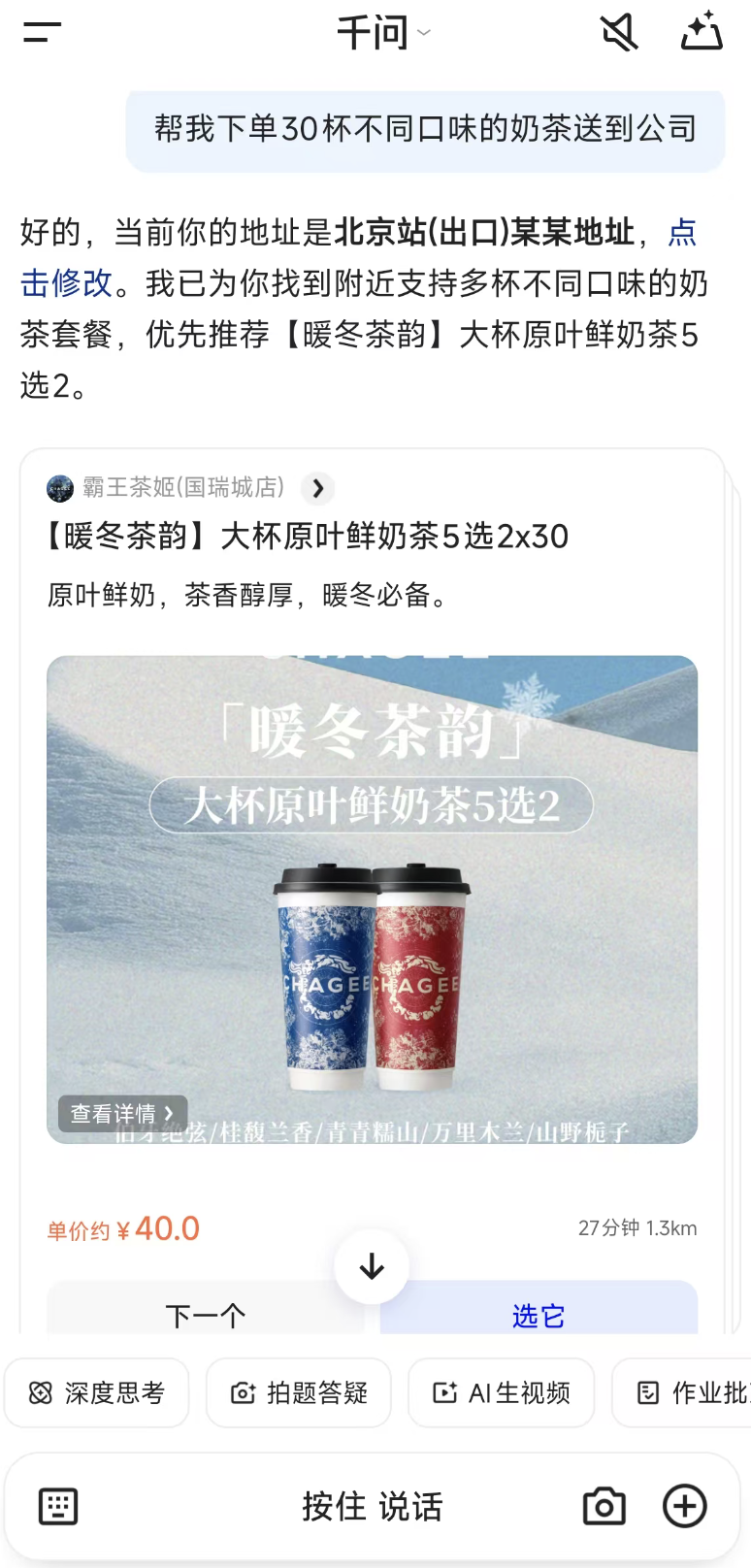751x1568 pixels.
Task: Jump to bottom with down arrow
Action: pos(372,1266)
